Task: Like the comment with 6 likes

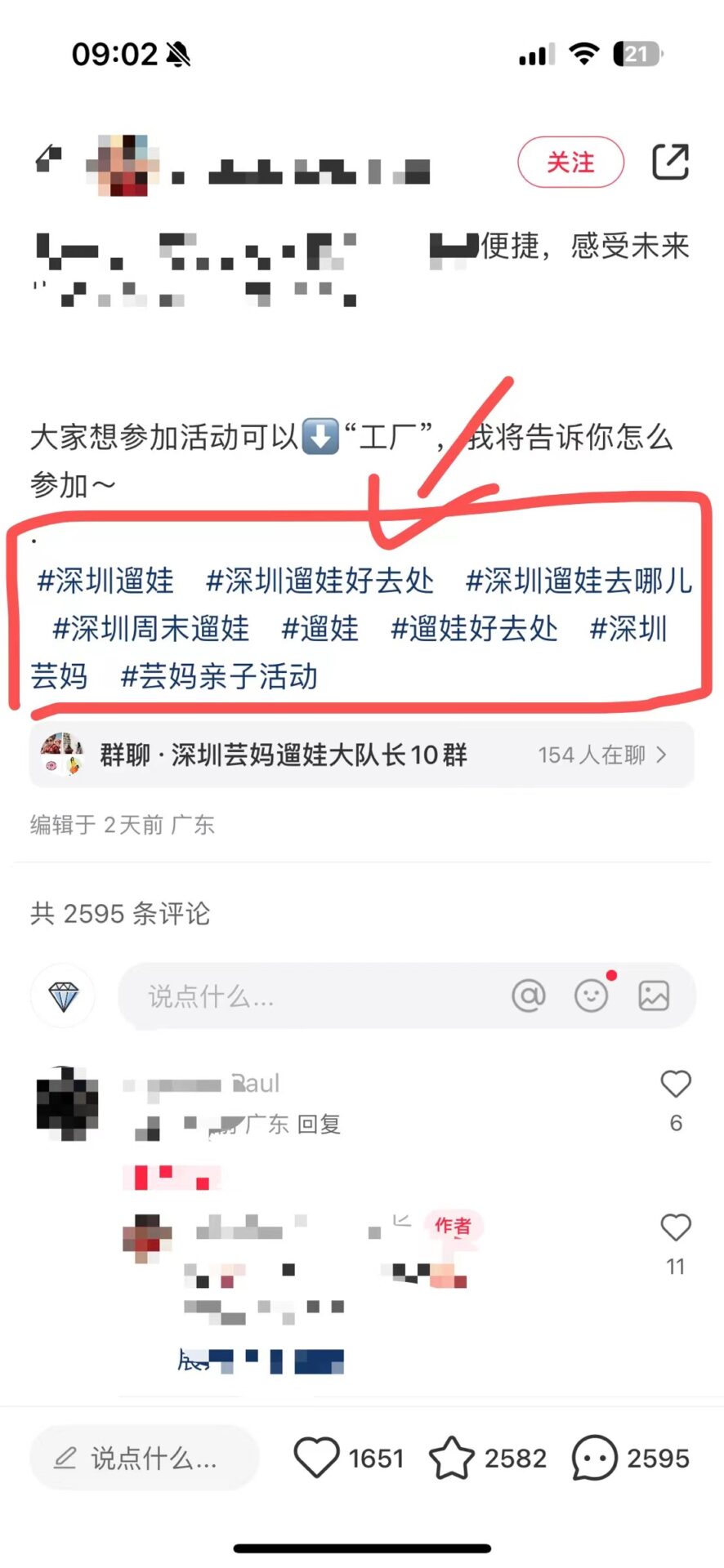Action: pyautogui.click(x=675, y=1085)
